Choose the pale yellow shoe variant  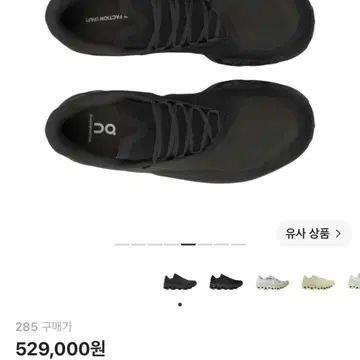point(318,282)
